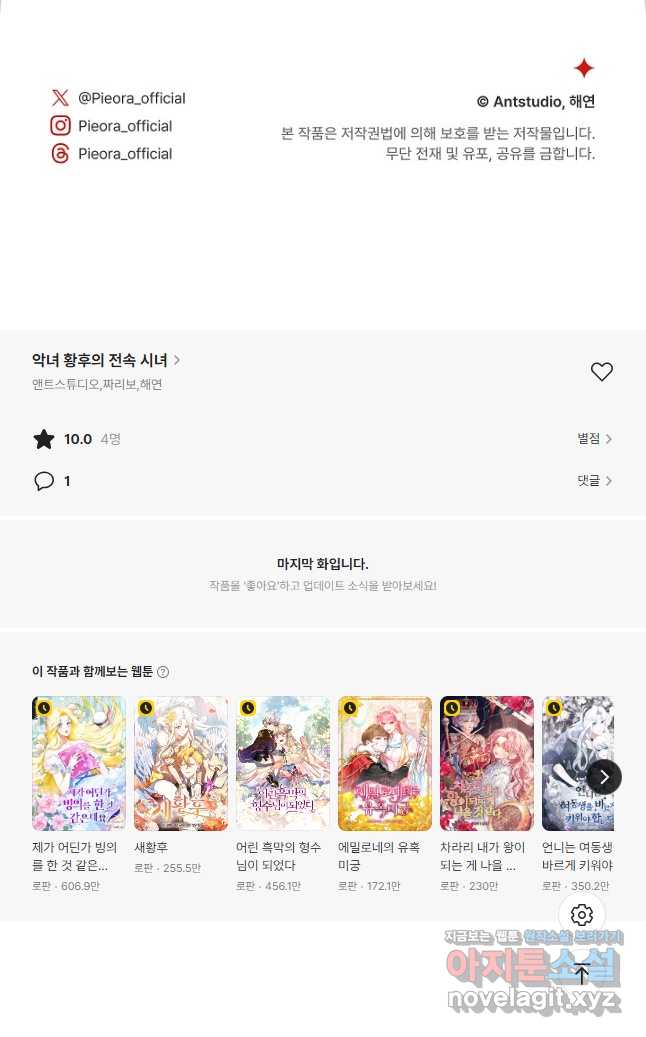The height and width of the screenshot is (1037, 646).
Task: Show next recommended webtoons with the arrow
Action: [604, 777]
